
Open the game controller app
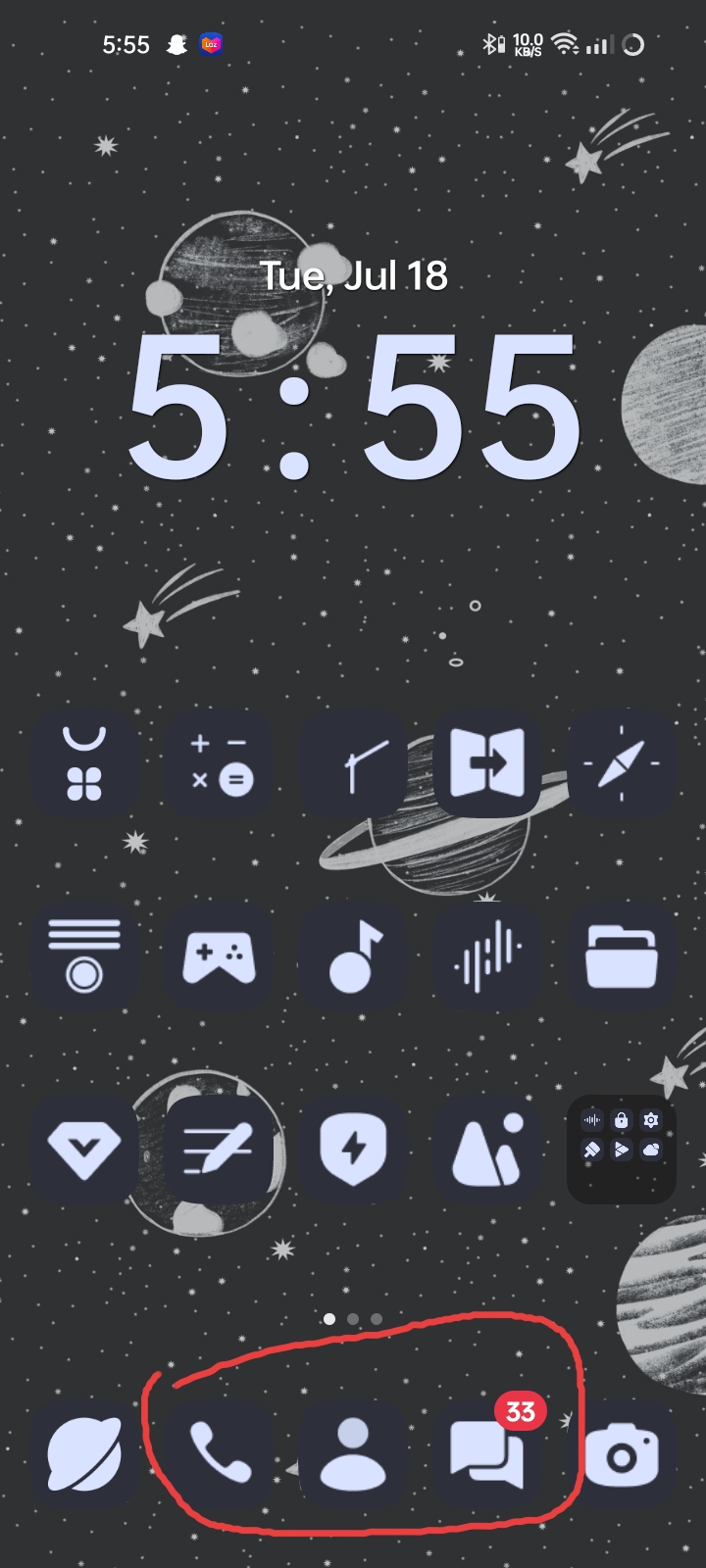pos(219,955)
